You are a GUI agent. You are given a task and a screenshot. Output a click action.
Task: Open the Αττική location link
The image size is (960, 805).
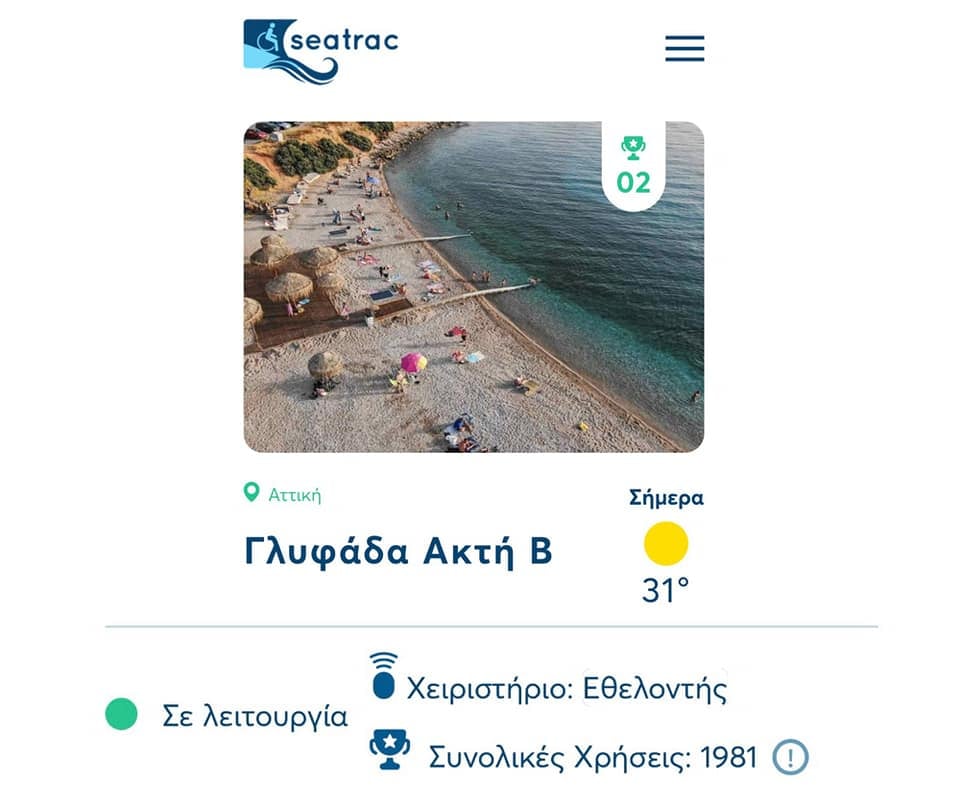294,494
